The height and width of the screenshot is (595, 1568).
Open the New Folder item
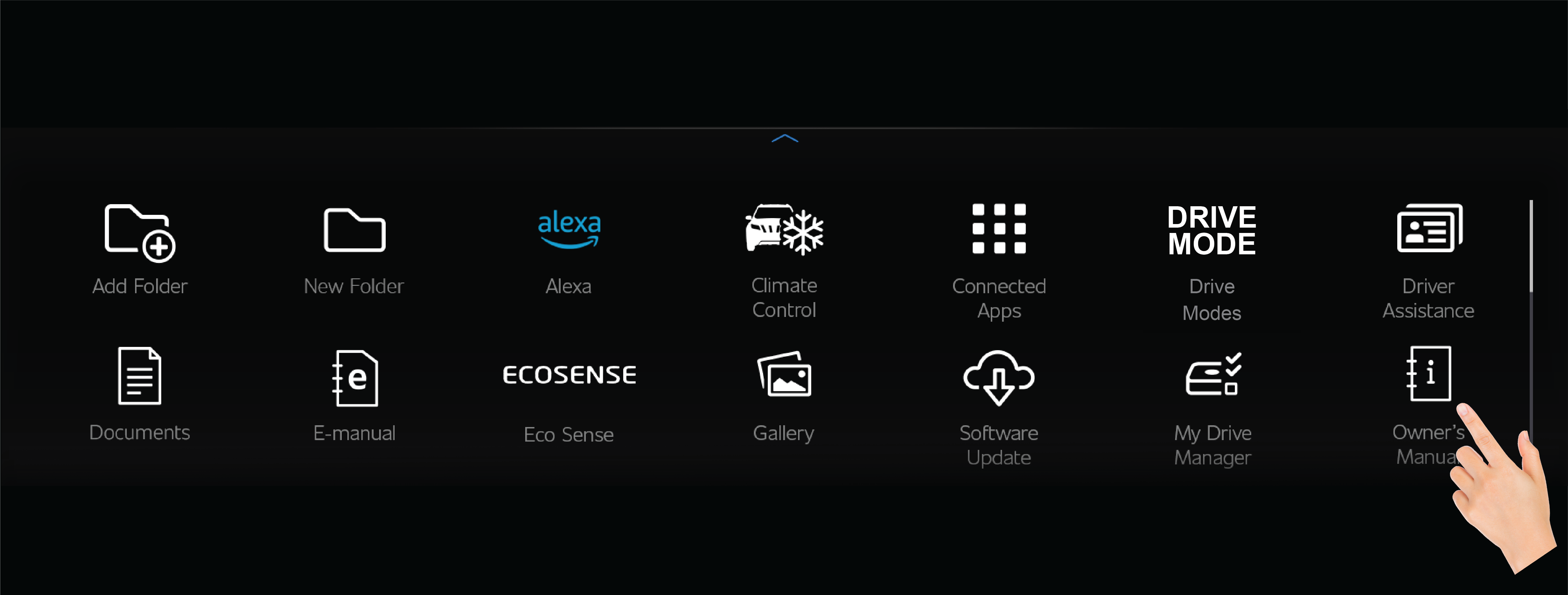pos(354,231)
